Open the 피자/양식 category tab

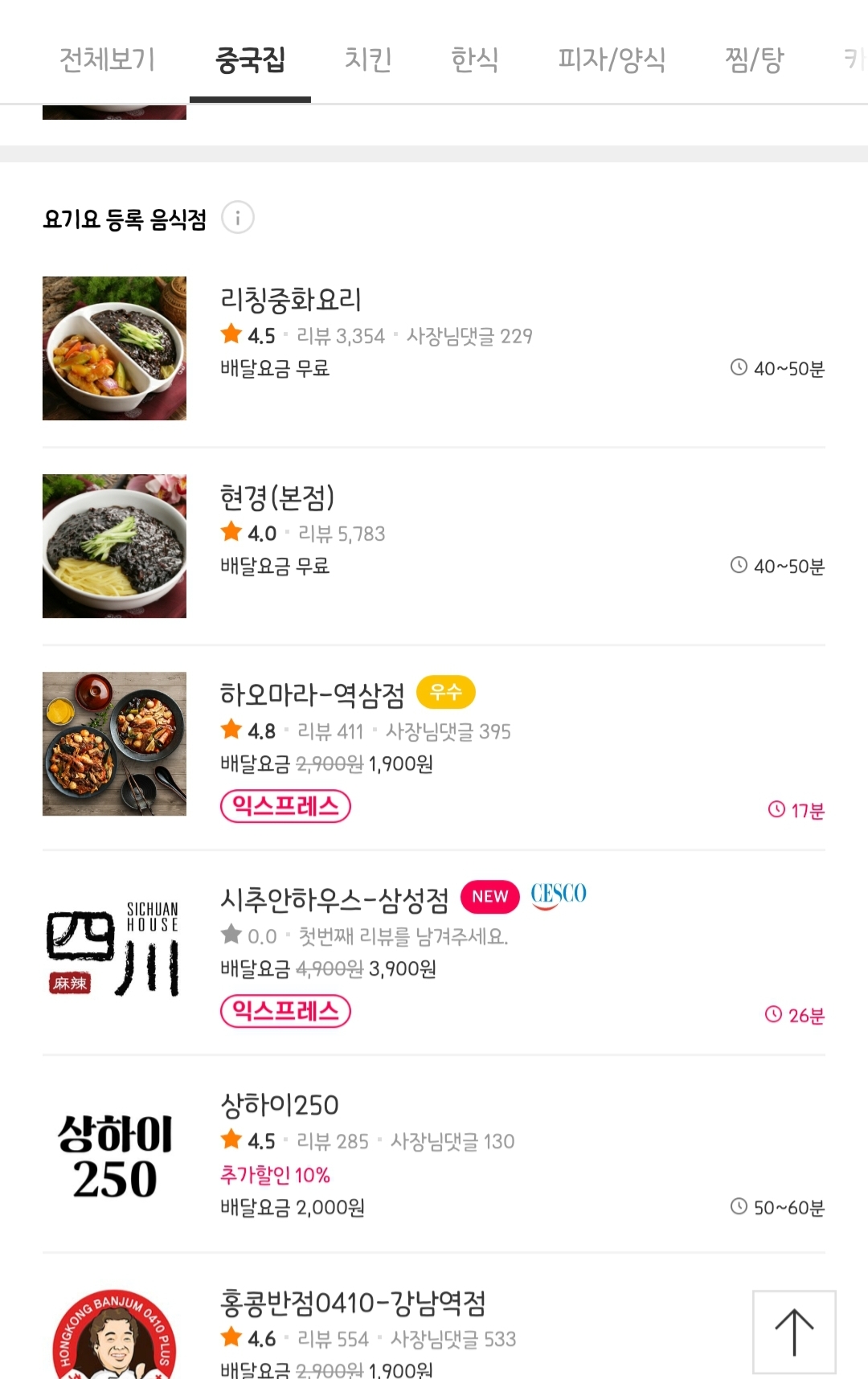click(x=612, y=59)
